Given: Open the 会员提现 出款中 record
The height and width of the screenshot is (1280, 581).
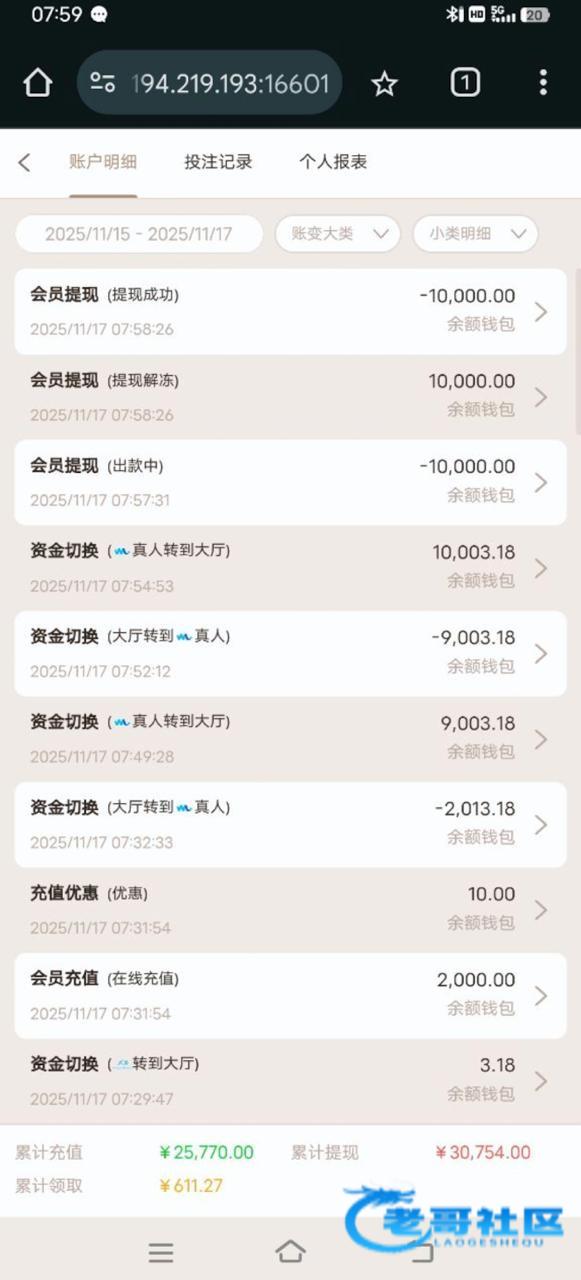Looking at the screenshot, I should (290, 482).
